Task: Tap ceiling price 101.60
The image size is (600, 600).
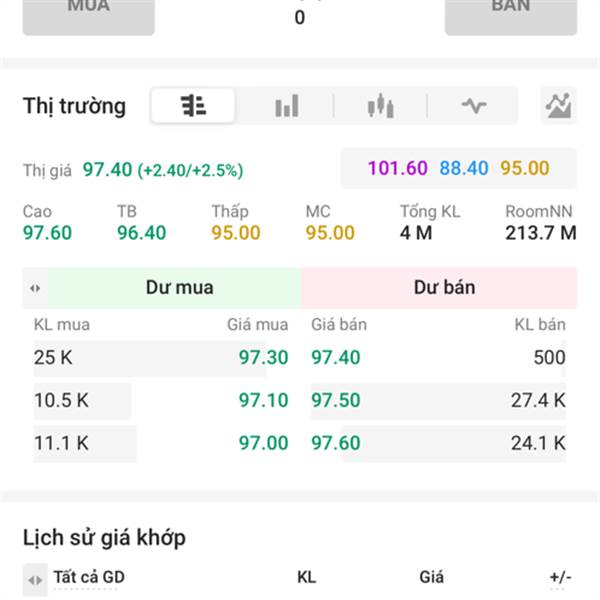Action: 398,168
